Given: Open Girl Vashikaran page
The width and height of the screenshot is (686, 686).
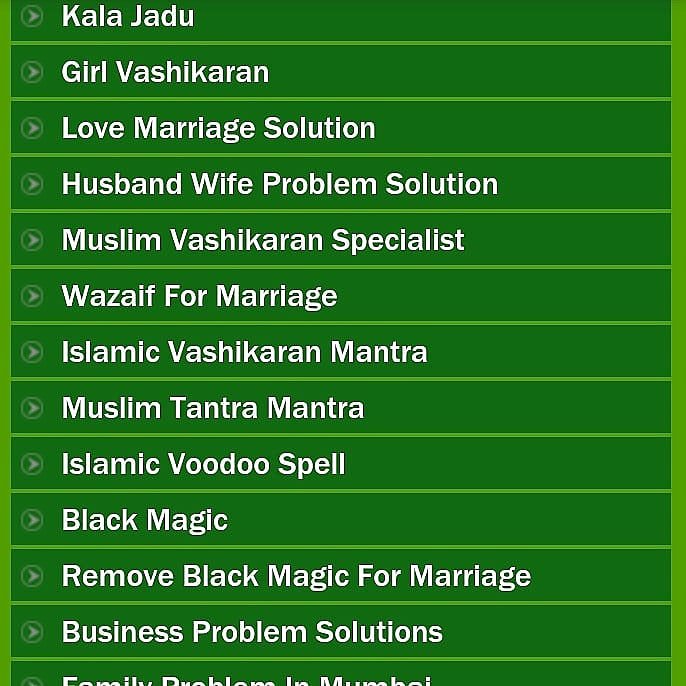Looking at the screenshot, I should (165, 72).
